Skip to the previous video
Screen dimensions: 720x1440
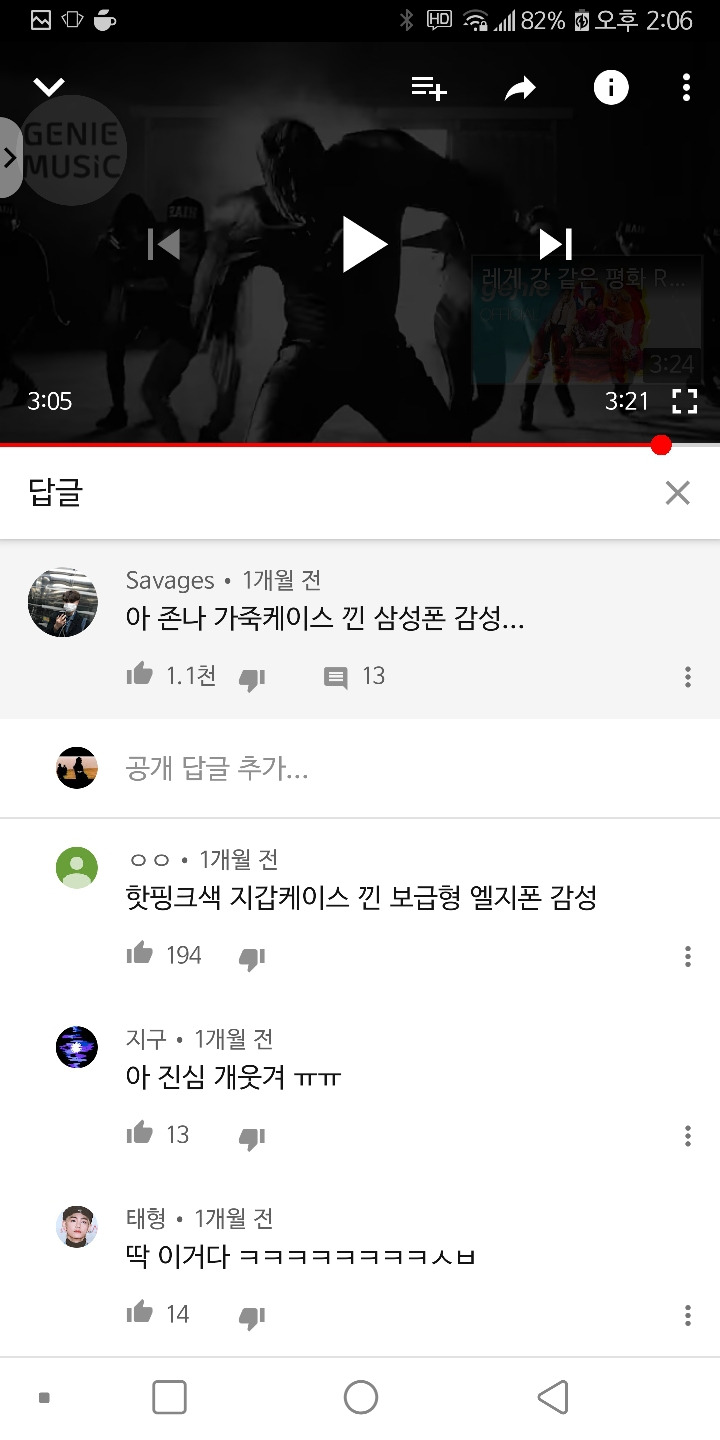pyautogui.click(x=164, y=244)
